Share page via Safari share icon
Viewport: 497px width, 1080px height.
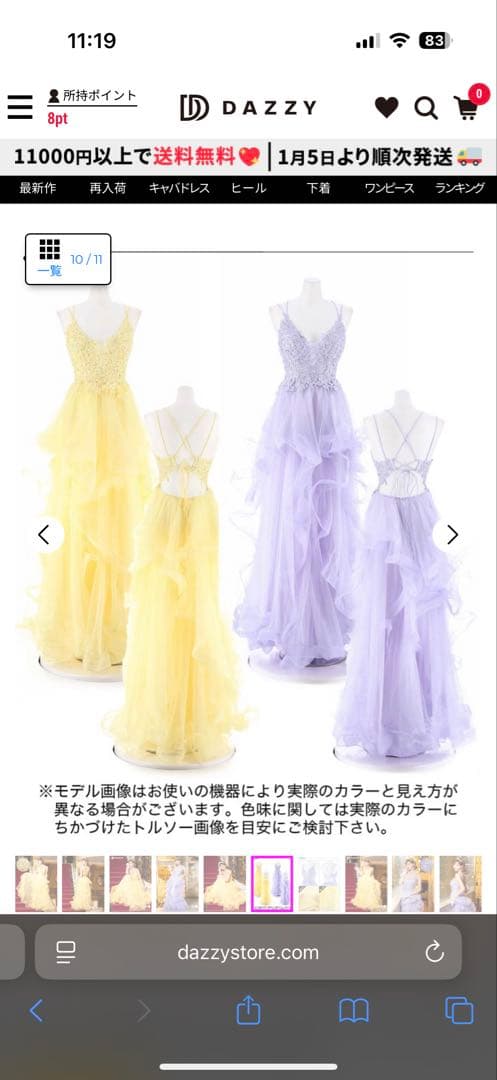coord(248,1010)
